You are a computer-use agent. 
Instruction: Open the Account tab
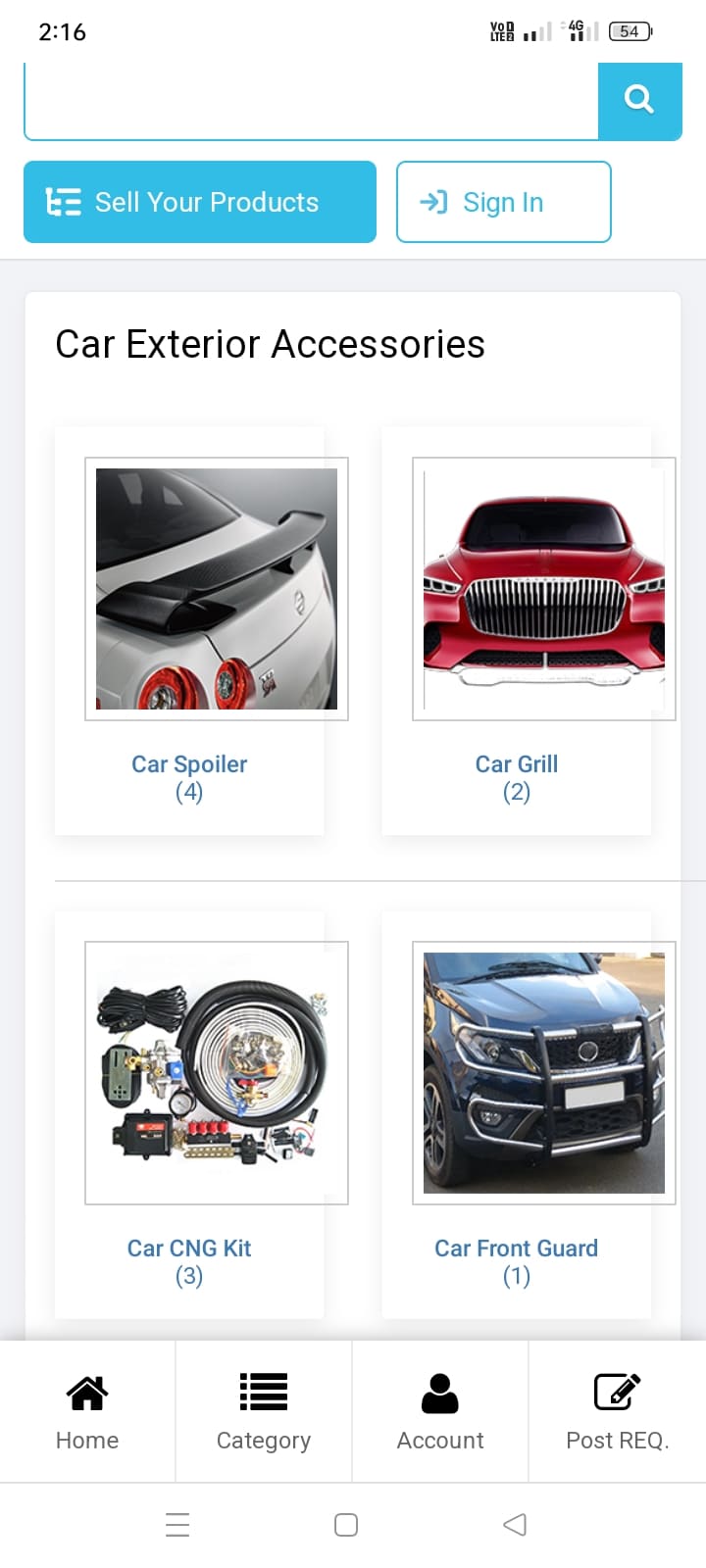click(x=440, y=1411)
